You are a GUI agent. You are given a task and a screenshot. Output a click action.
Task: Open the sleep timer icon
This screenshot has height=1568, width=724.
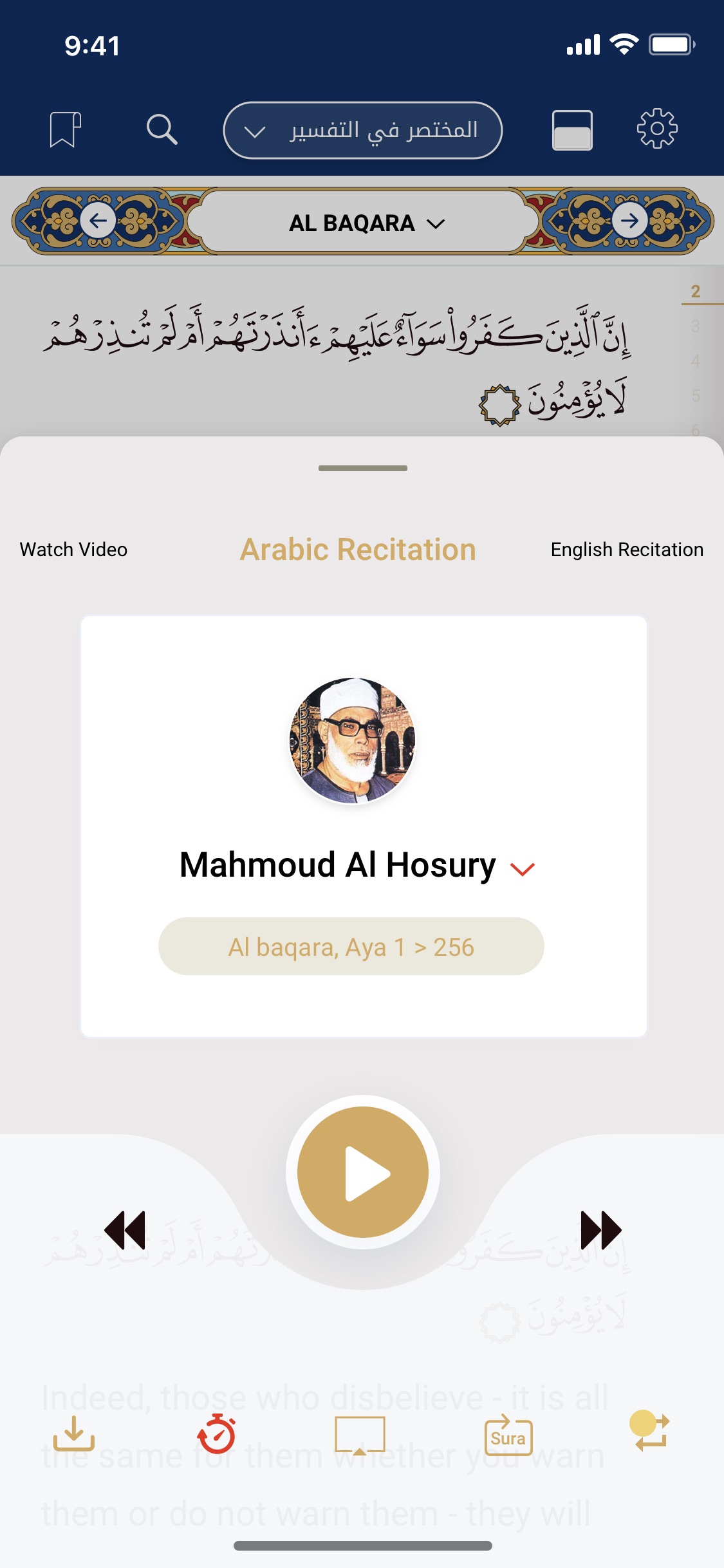[x=216, y=1433]
